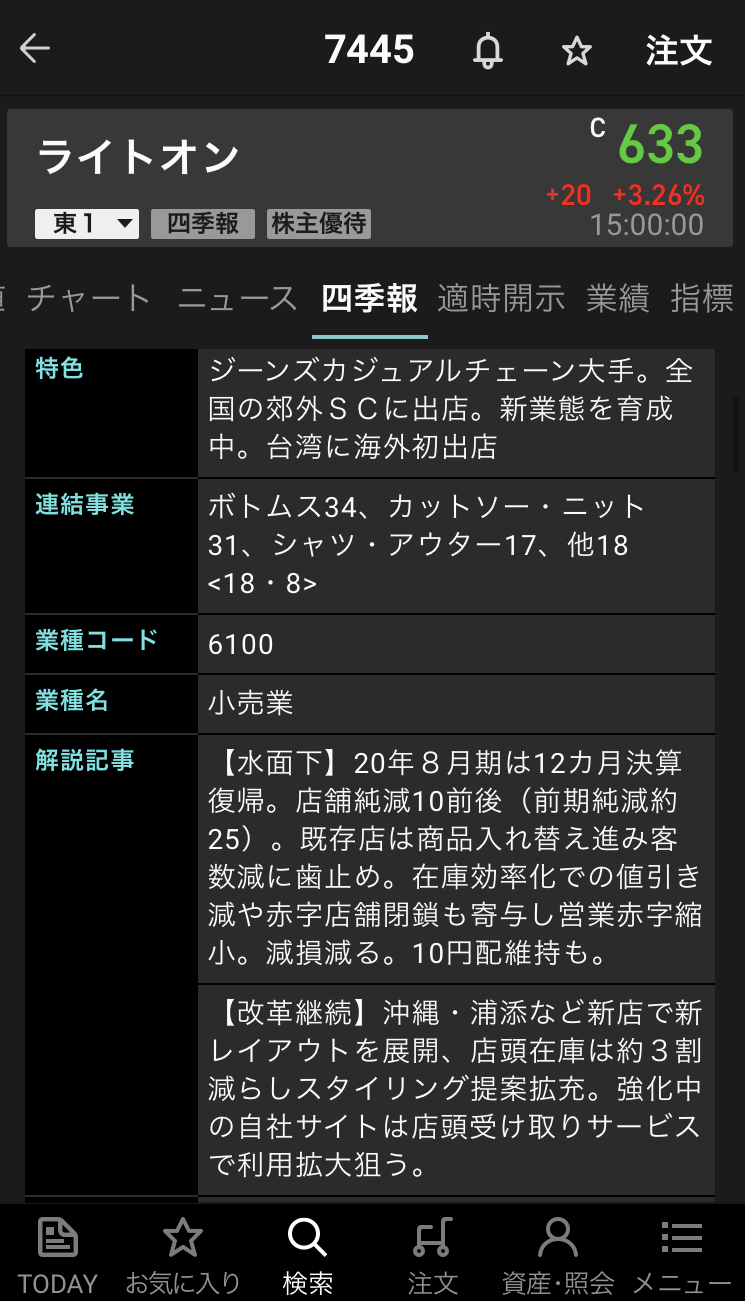
Task: Open 検索 in bottom navigation
Action: click(308, 1255)
